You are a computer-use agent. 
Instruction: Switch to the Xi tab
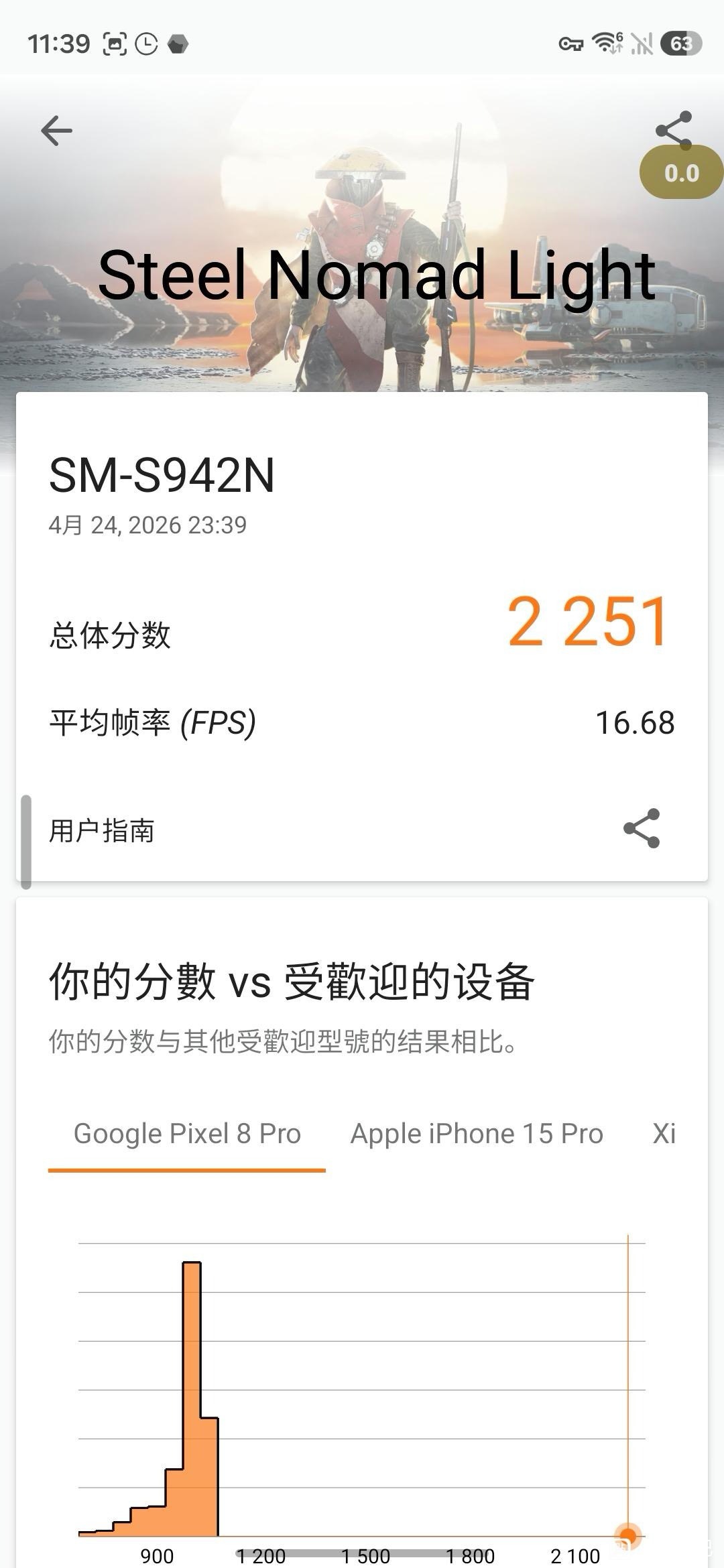(664, 1134)
